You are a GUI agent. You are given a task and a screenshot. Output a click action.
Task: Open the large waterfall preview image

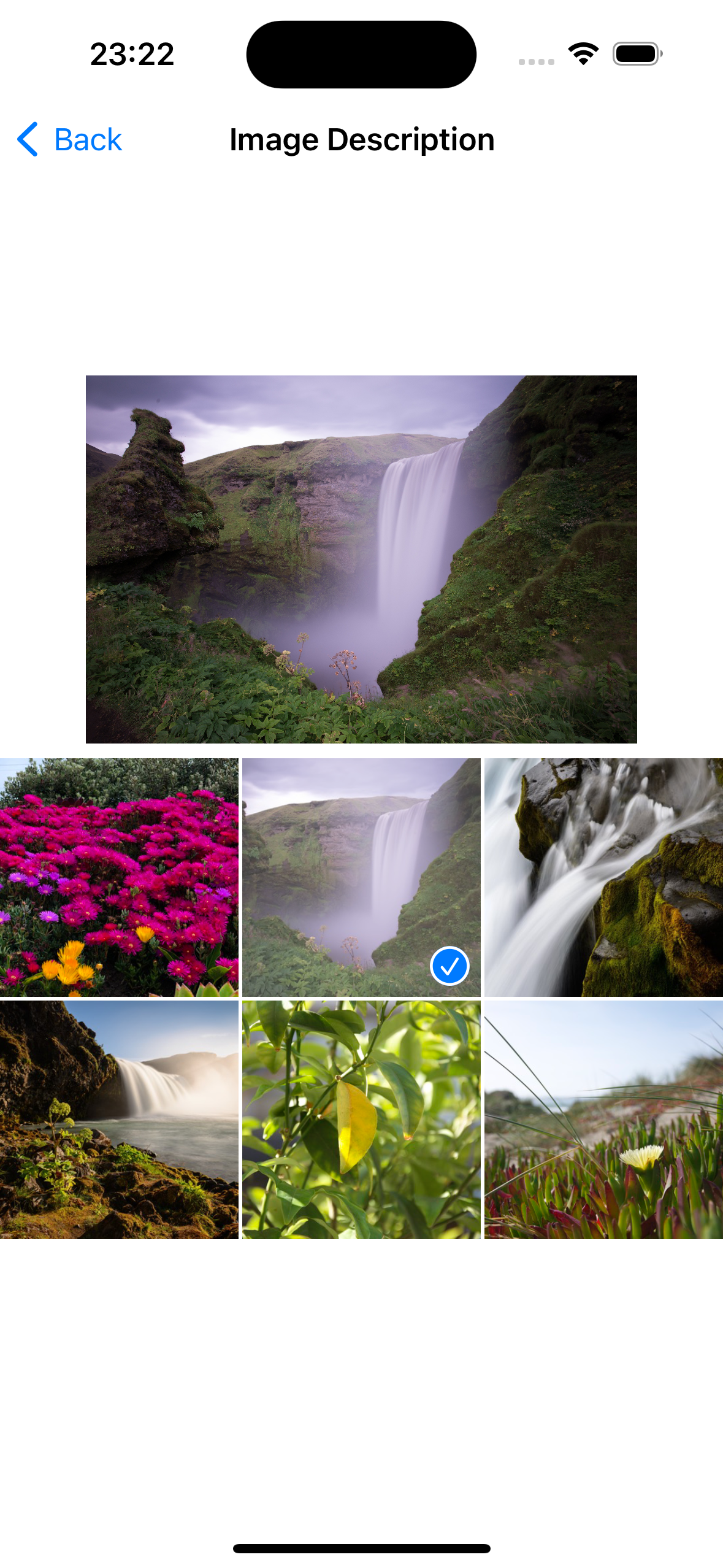361,559
